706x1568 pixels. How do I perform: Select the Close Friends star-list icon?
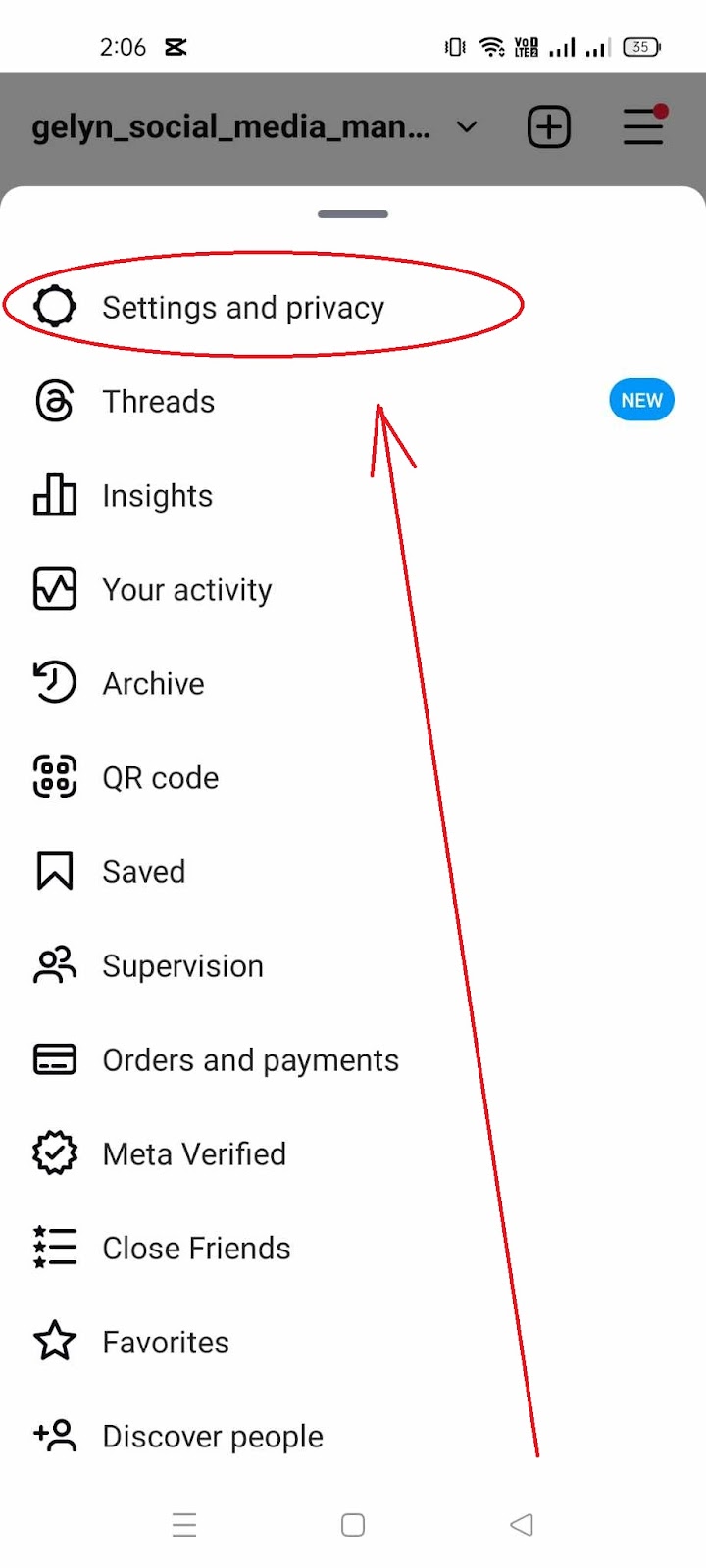[54, 1247]
